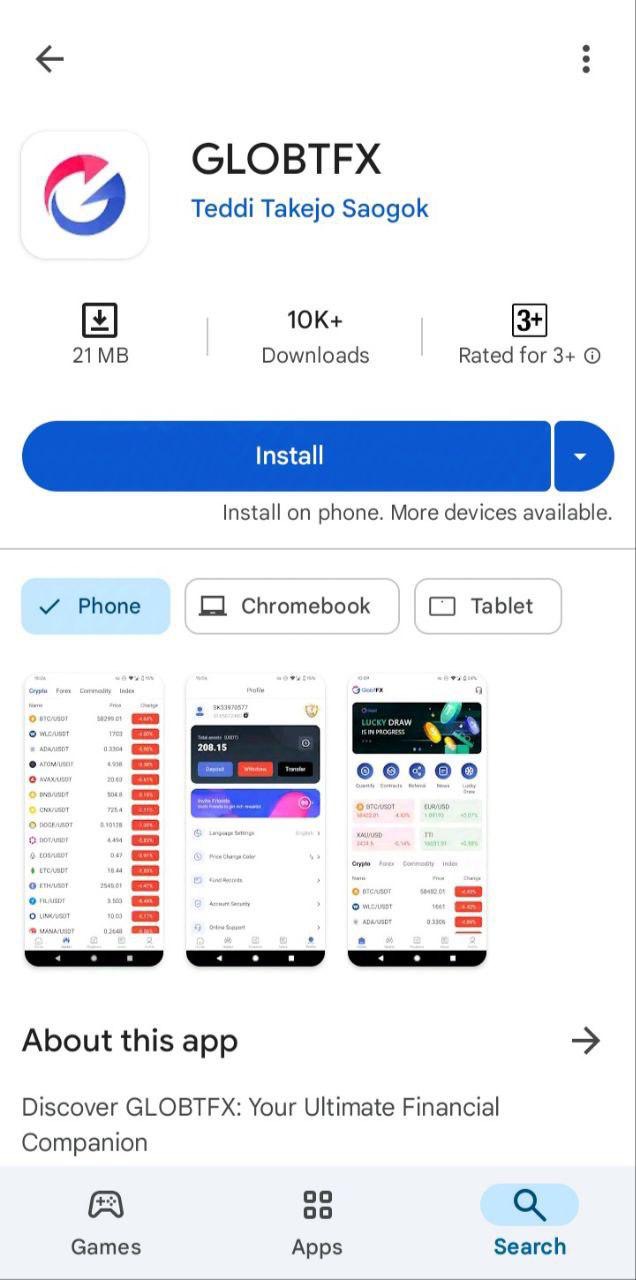
Task: Select the Chromebook device chip
Action: point(291,606)
